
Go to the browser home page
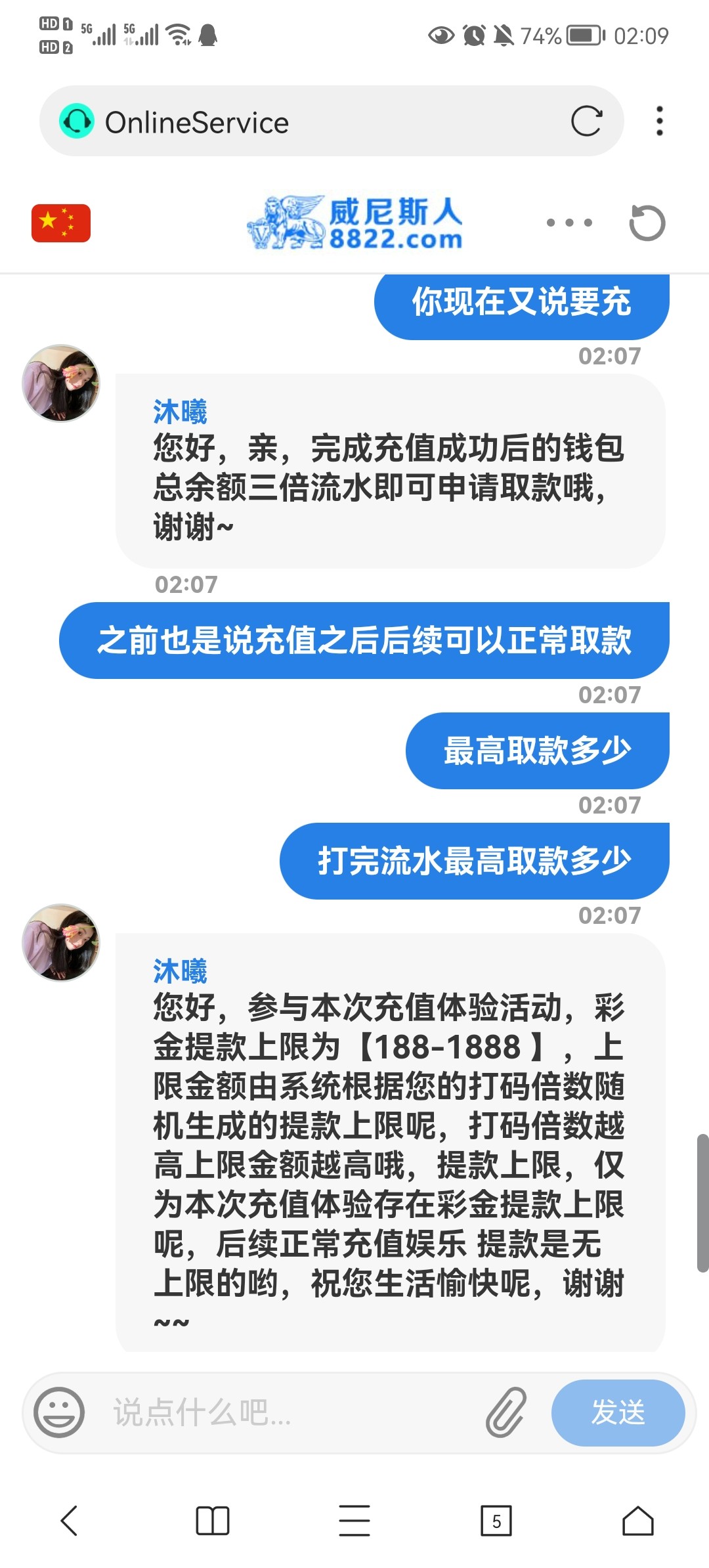637,1520
